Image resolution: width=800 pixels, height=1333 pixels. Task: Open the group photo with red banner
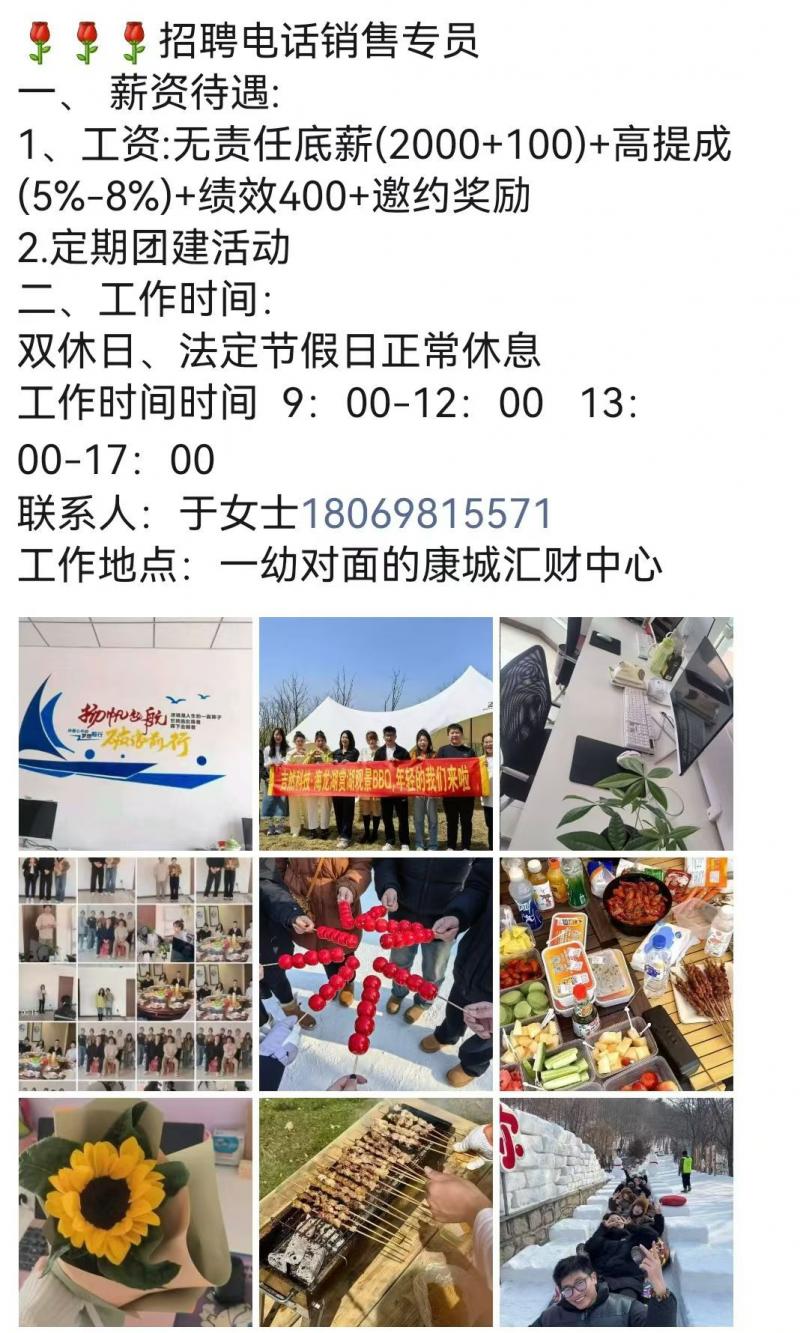point(376,734)
